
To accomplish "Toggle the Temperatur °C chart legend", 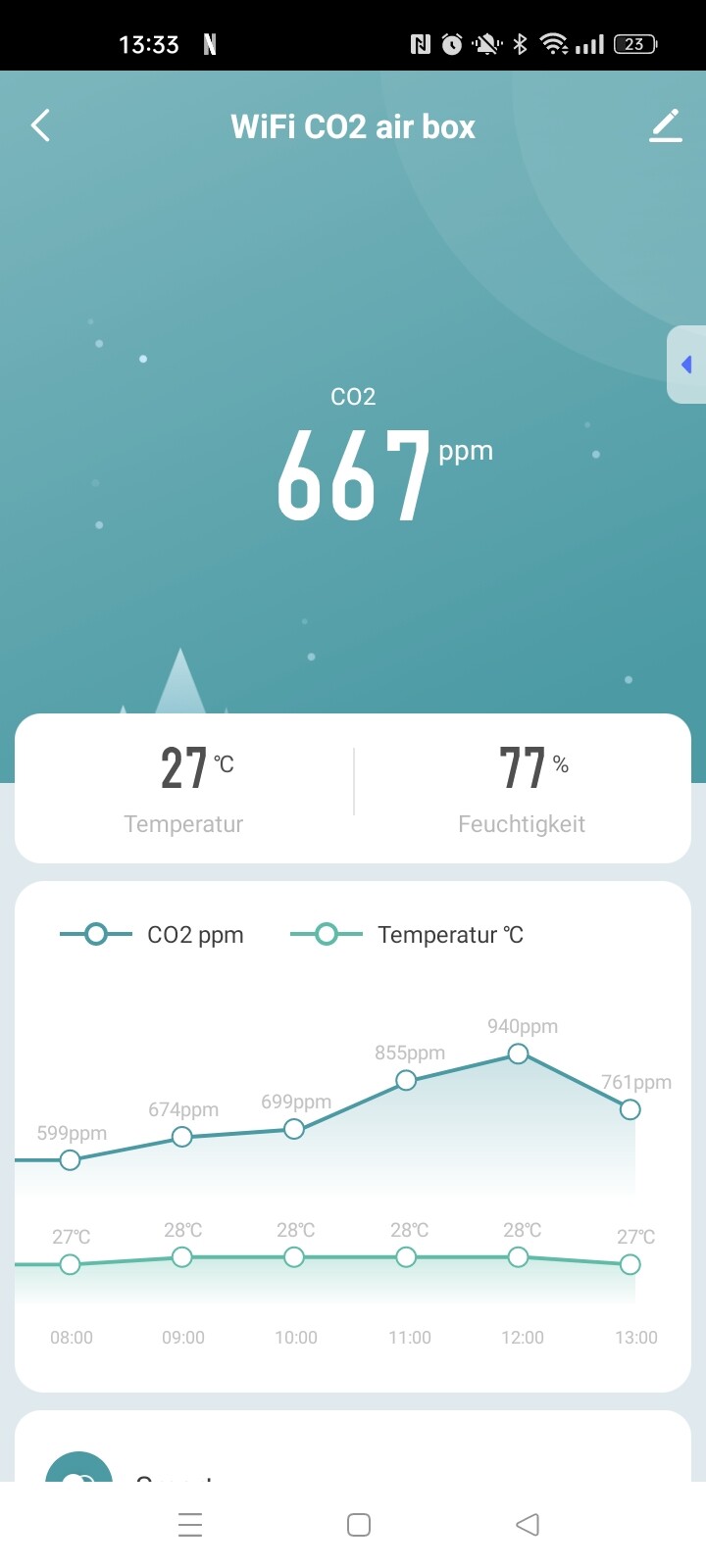I will (407, 935).
